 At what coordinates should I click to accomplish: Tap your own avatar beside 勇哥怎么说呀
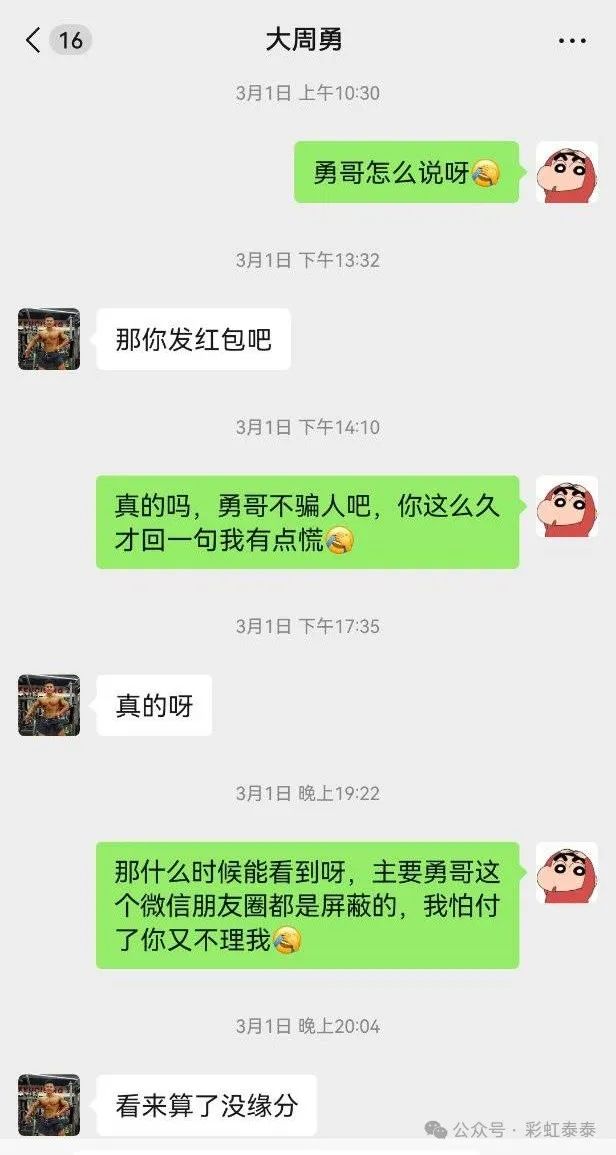(567, 172)
